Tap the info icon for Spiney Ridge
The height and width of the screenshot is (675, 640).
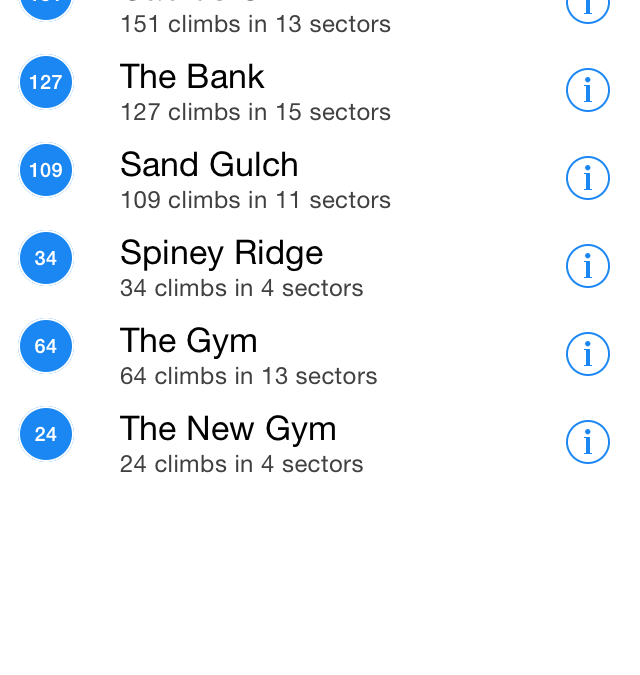(x=588, y=266)
